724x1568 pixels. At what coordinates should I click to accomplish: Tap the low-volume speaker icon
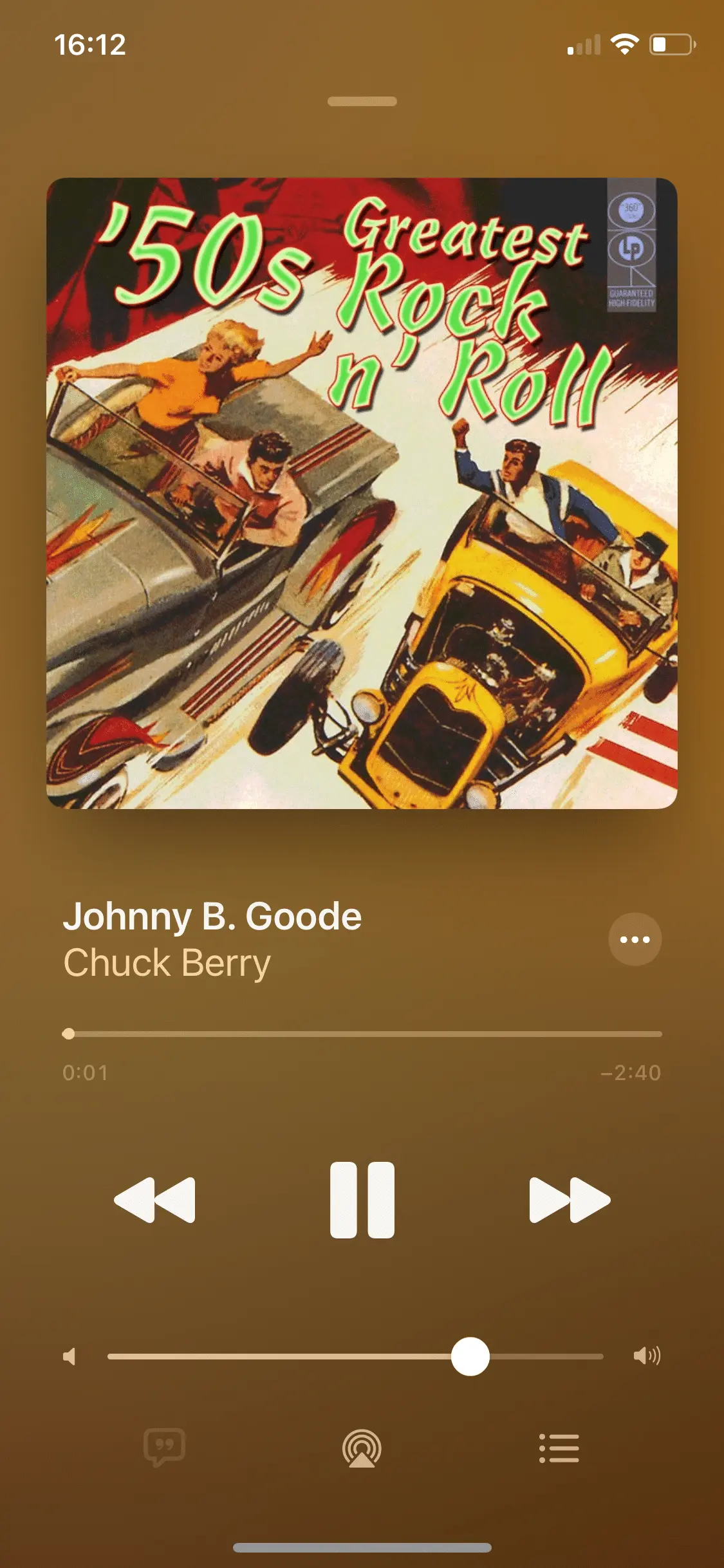pos(70,1357)
